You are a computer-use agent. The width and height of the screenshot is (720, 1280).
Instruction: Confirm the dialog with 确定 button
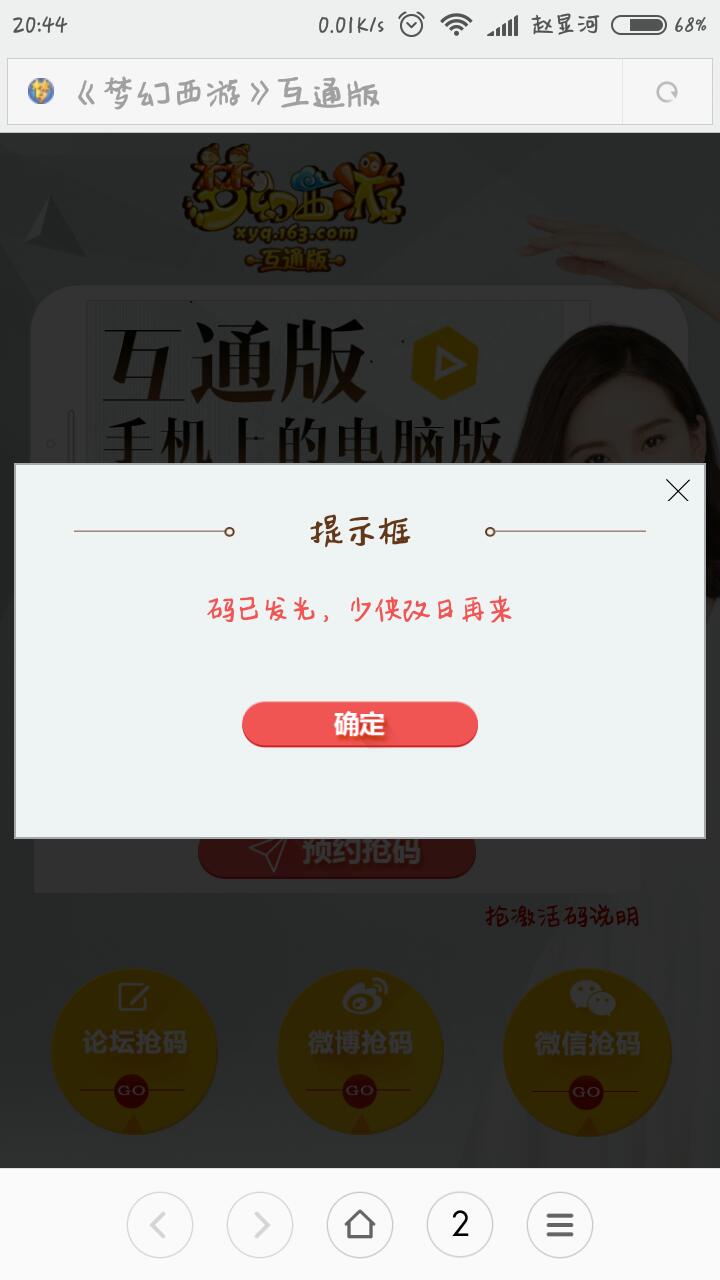click(x=360, y=724)
